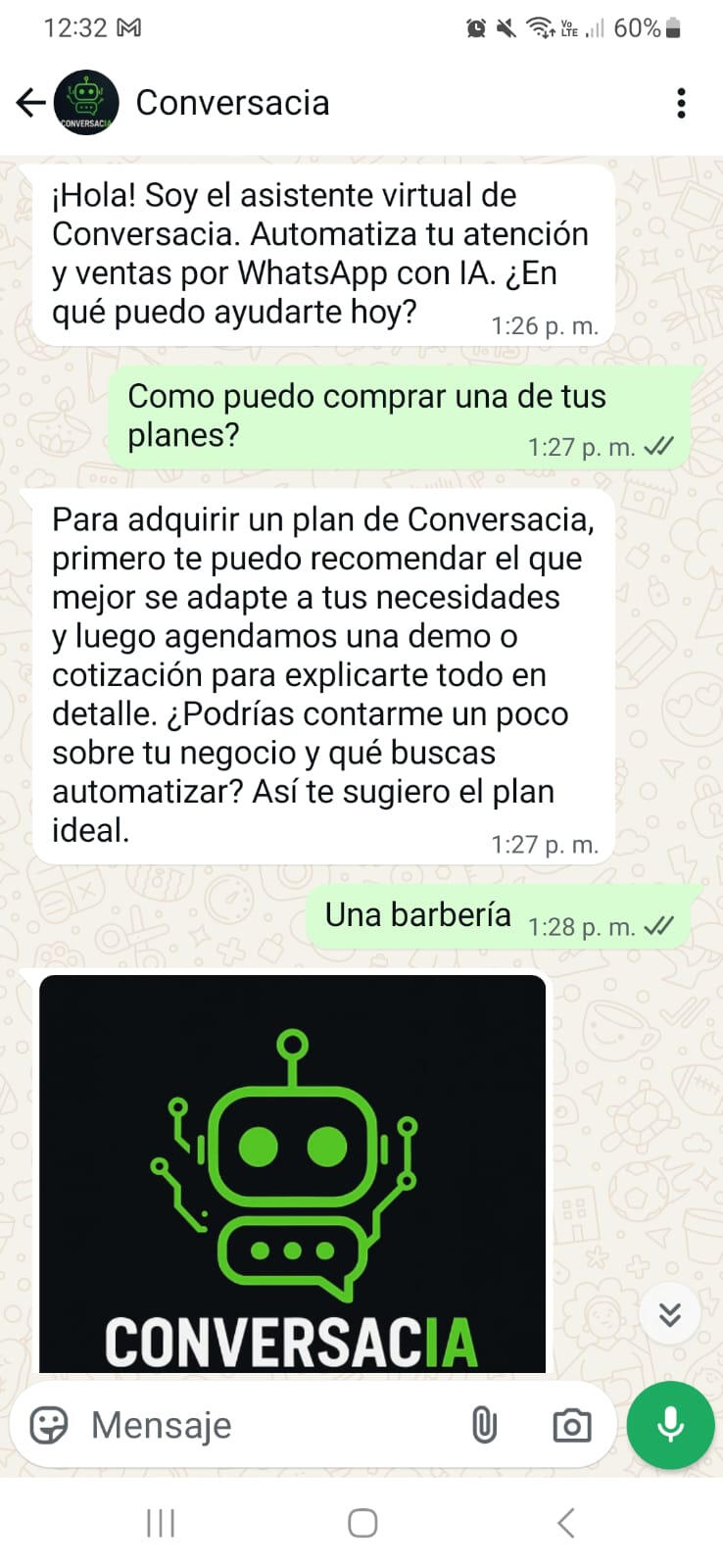Focus the Mensaje text field
The height and width of the screenshot is (1568, 723).
tap(265, 1425)
